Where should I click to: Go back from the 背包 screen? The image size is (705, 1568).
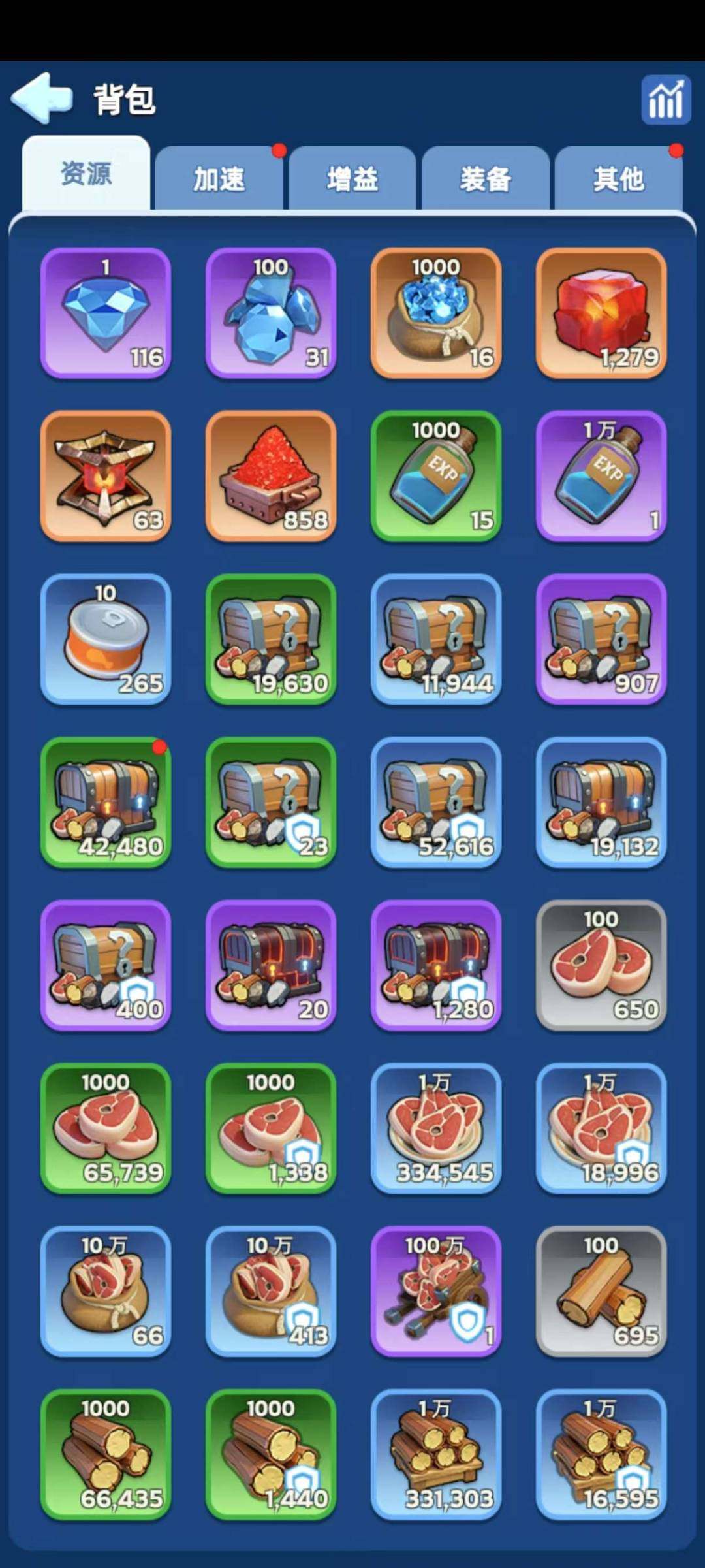click(42, 98)
